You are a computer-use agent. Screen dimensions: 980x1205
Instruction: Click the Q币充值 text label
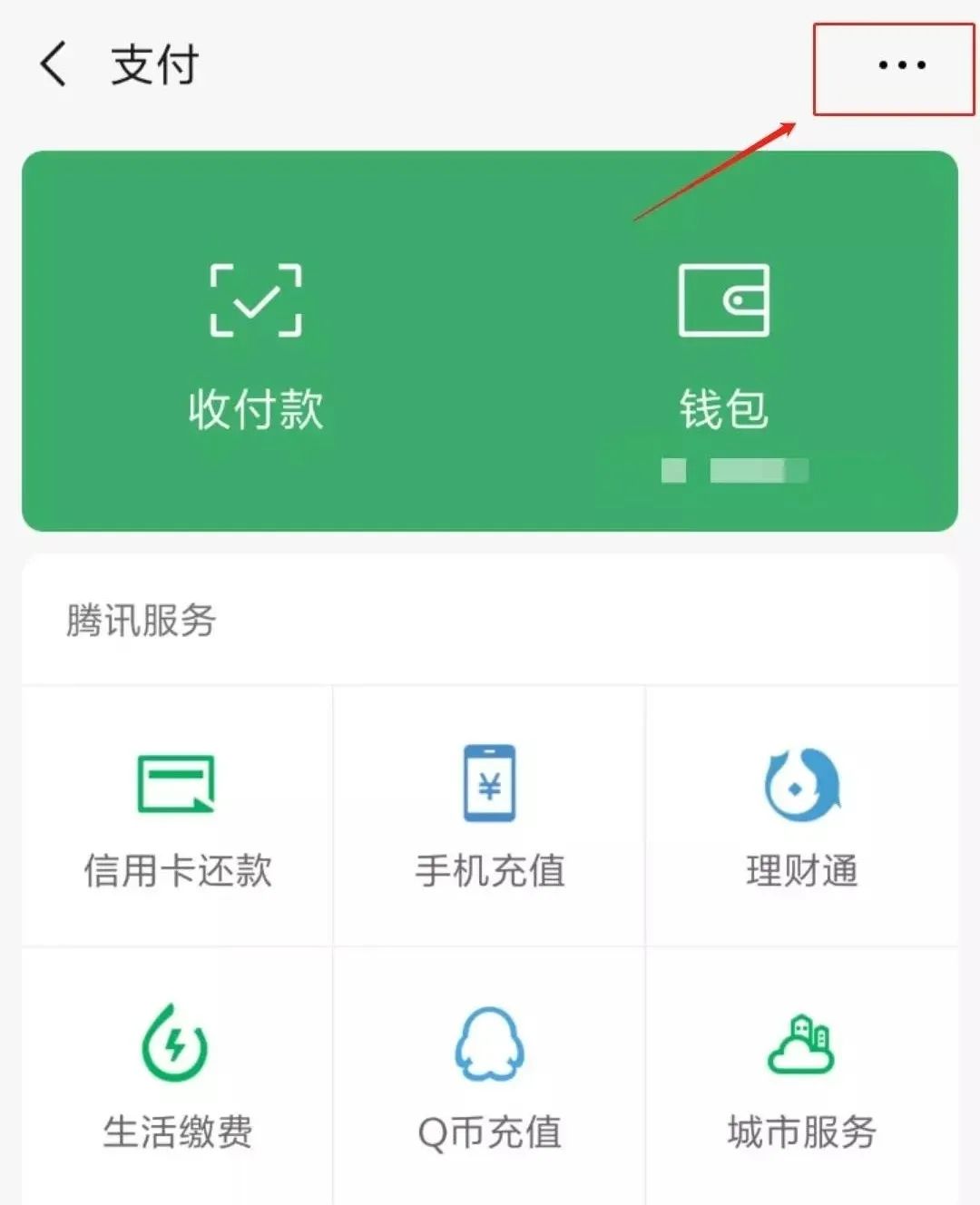(489, 1132)
